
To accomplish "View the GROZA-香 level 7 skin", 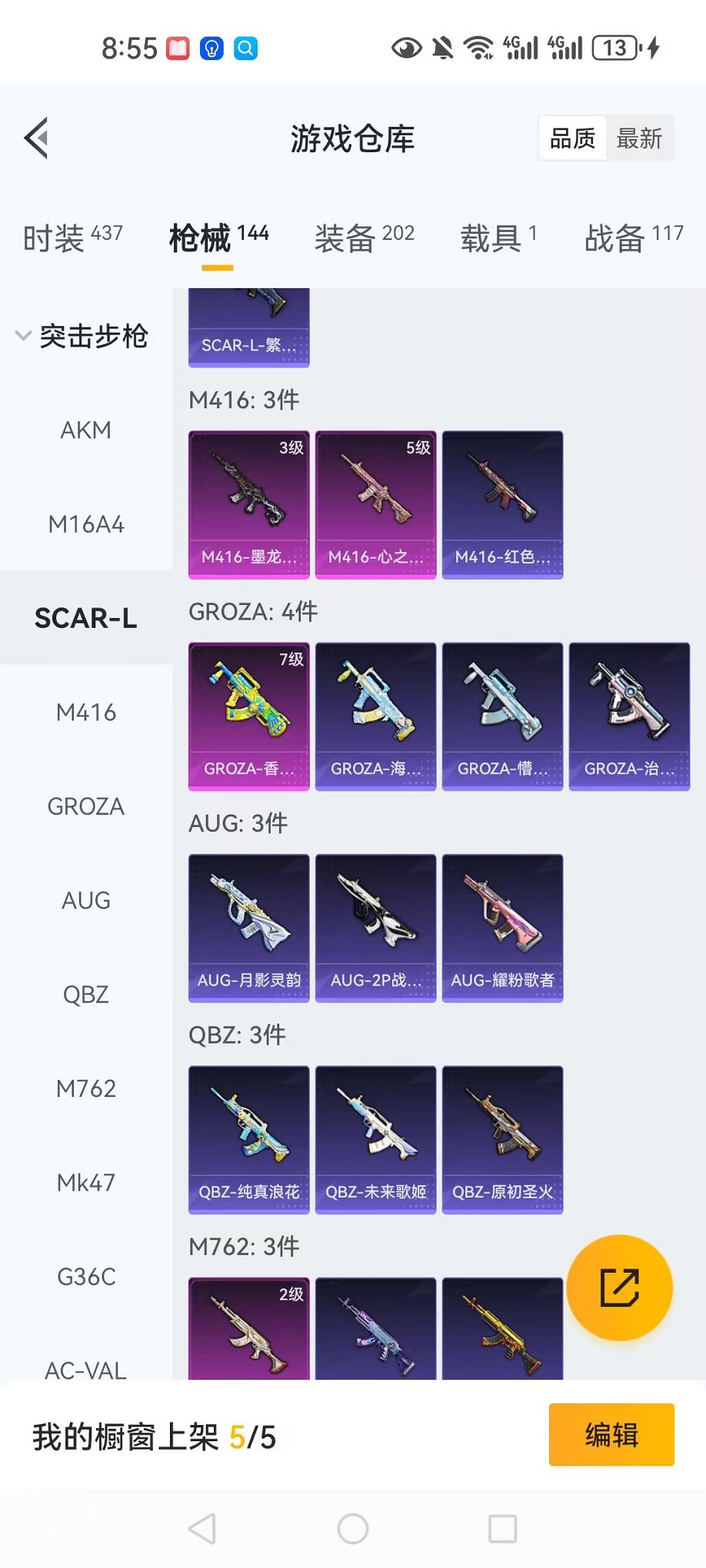I will (x=248, y=716).
